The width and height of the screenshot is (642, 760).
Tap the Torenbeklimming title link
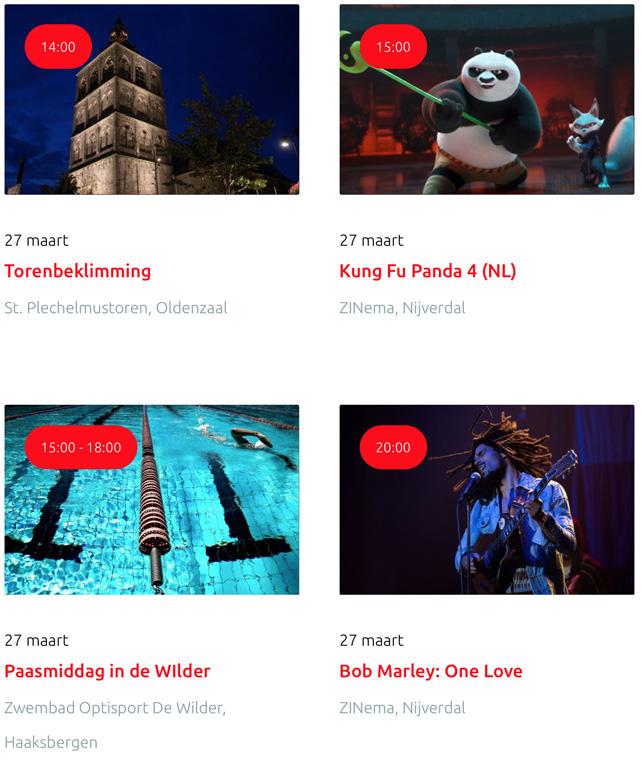(x=78, y=271)
